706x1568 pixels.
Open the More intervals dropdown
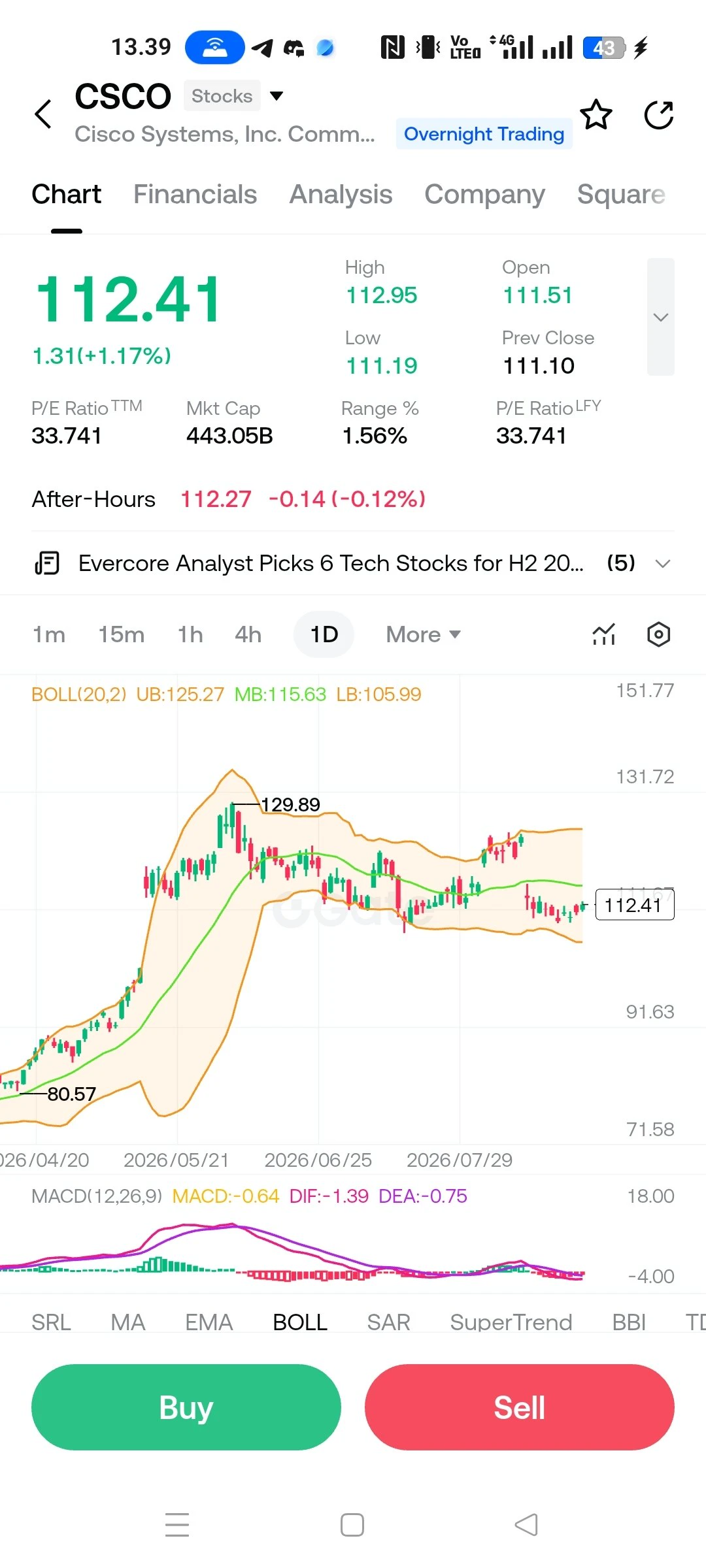(424, 634)
